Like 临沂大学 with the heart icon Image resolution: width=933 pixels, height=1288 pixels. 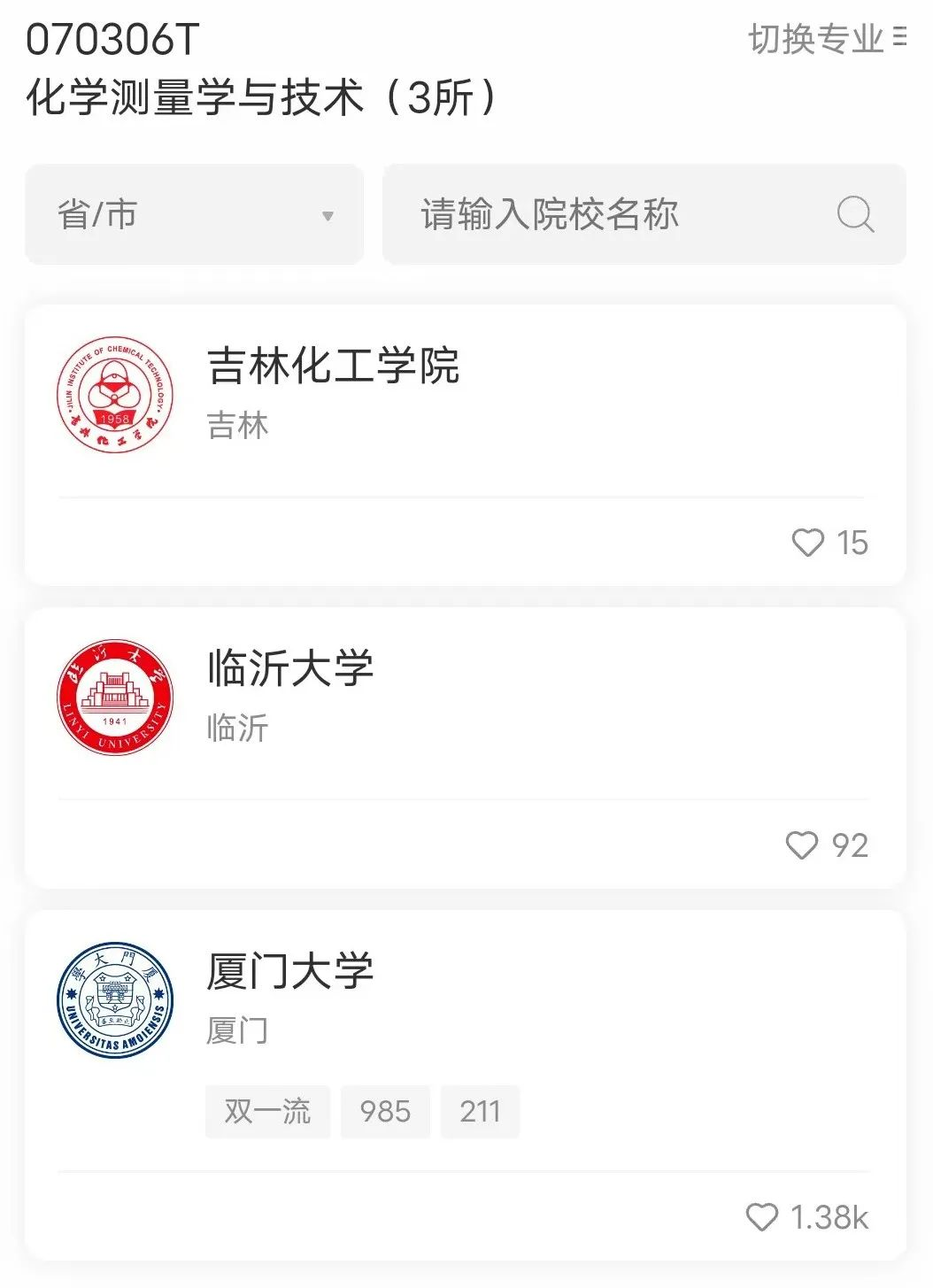pos(802,845)
